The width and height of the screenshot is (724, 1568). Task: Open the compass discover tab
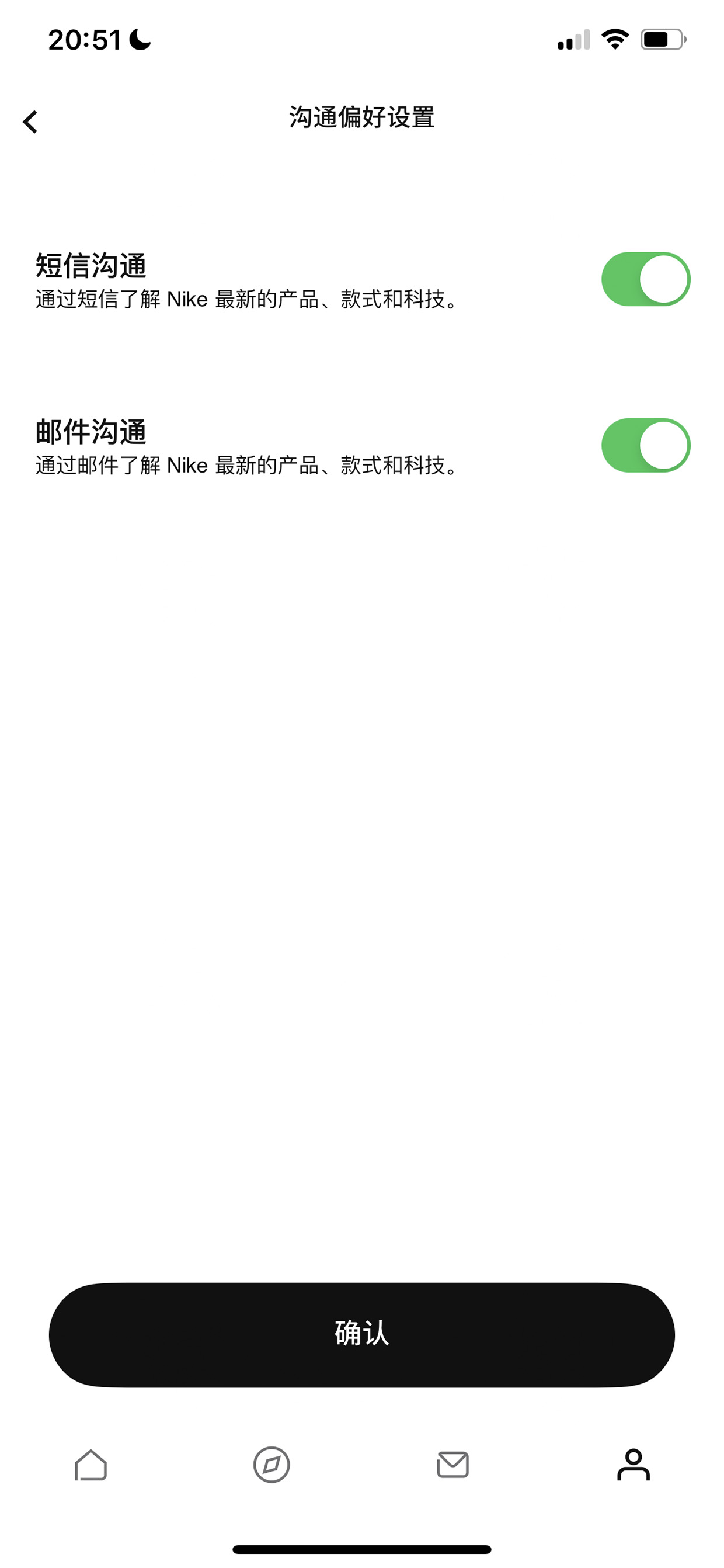pyautogui.click(x=271, y=1465)
